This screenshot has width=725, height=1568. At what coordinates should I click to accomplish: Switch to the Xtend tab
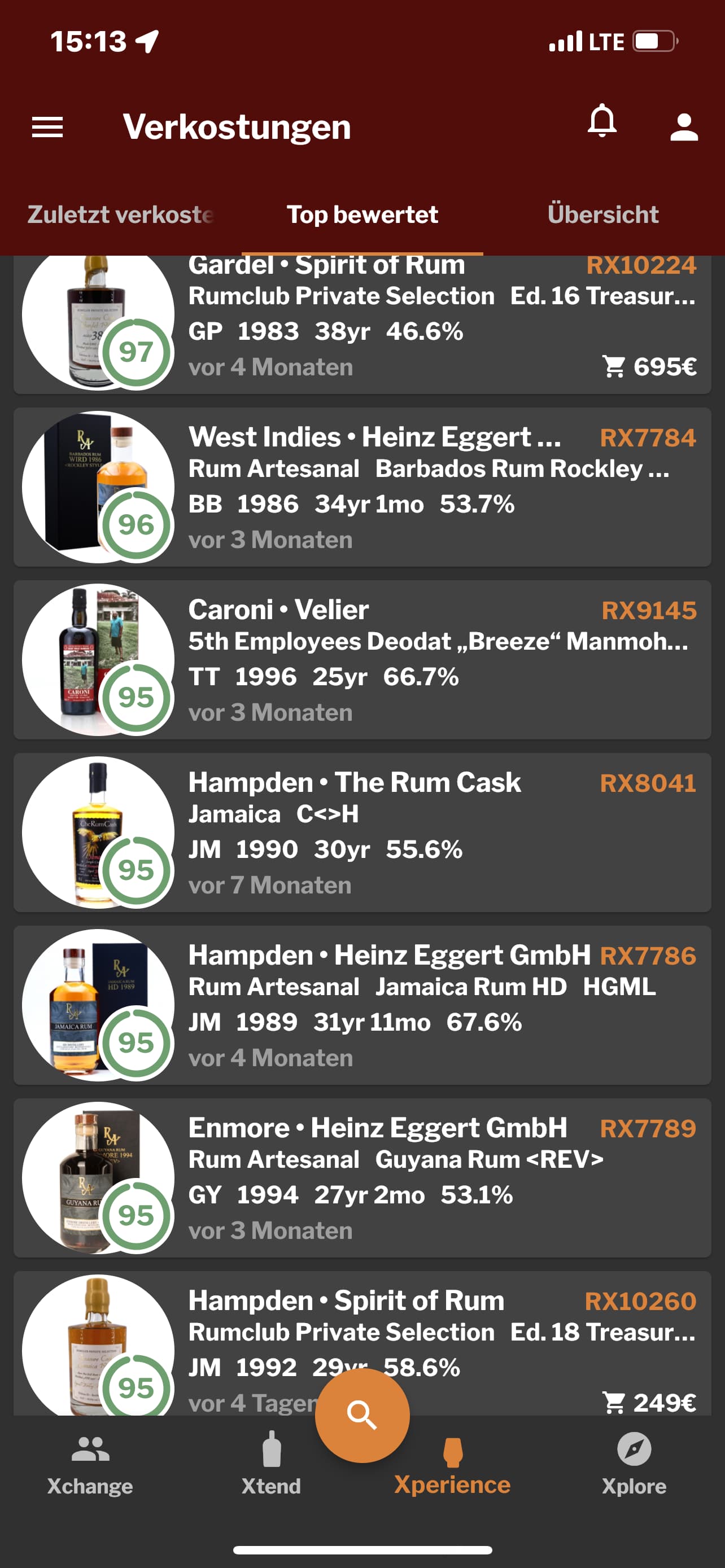pos(271,1466)
